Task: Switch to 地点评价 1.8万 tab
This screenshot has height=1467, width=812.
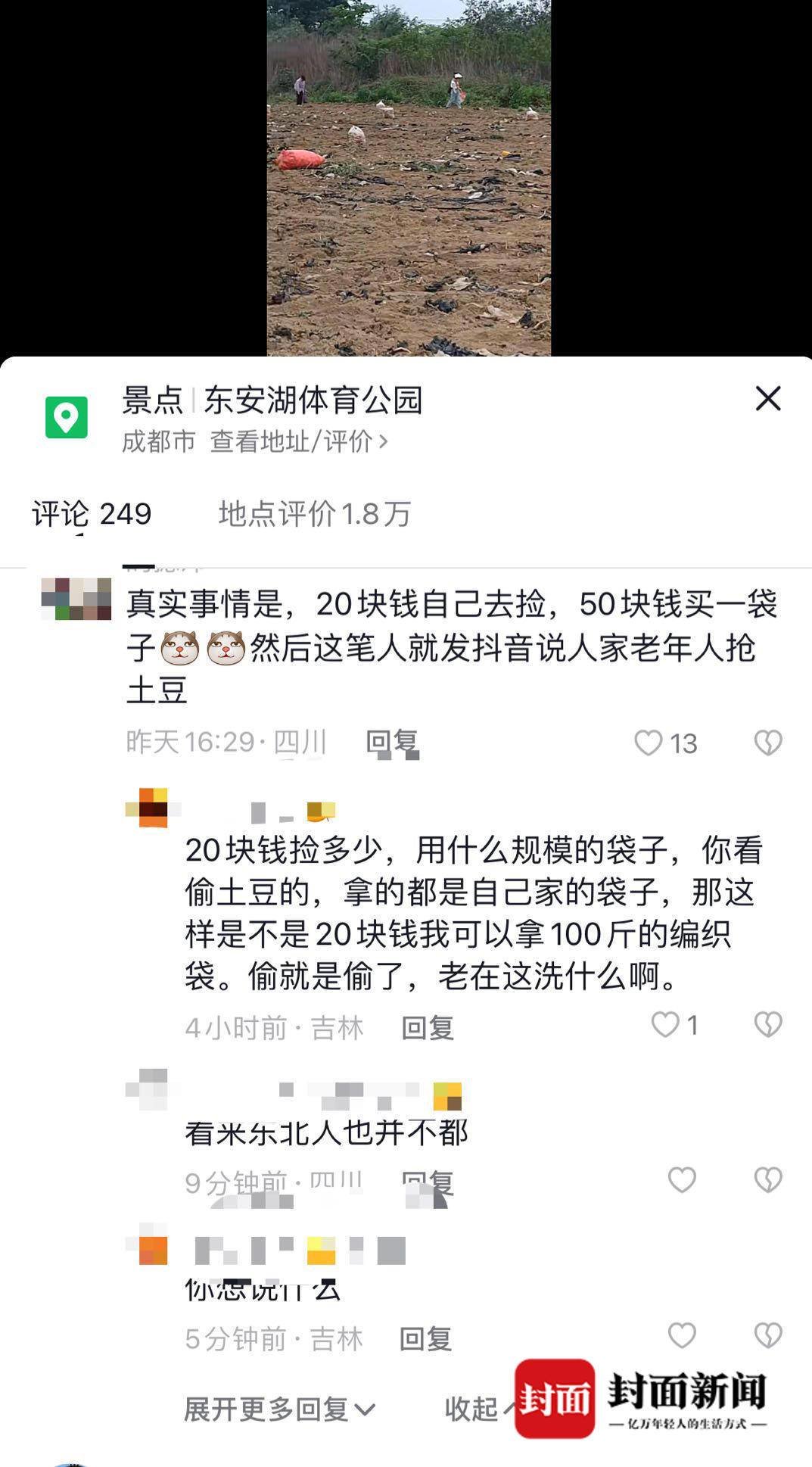Action: 314,515
